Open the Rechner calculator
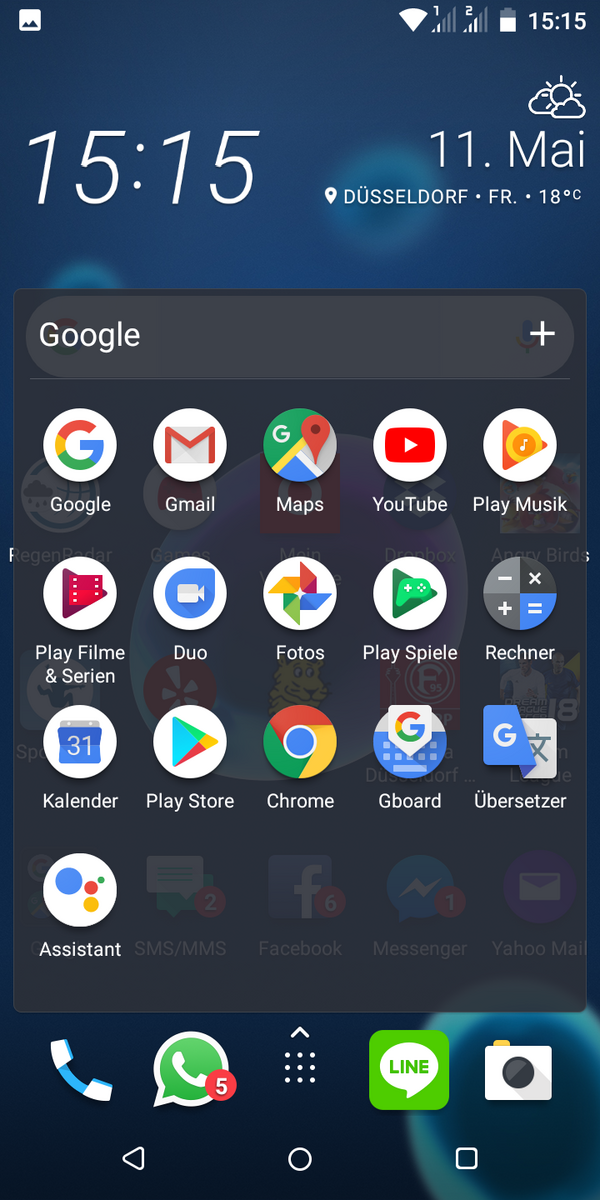Image resolution: width=600 pixels, height=1200 pixels. pyautogui.click(x=520, y=595)
